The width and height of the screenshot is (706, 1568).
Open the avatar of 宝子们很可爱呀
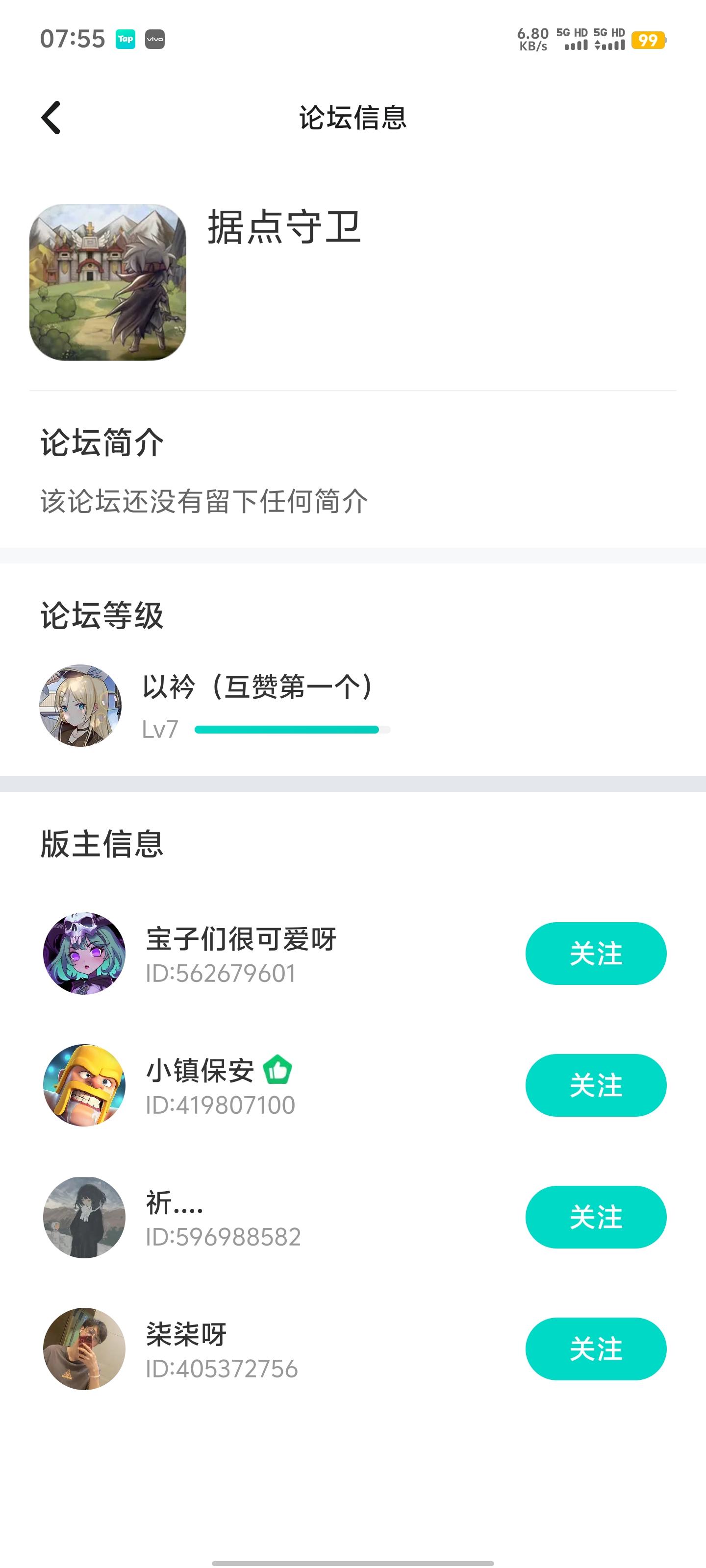tap(84, 953)
